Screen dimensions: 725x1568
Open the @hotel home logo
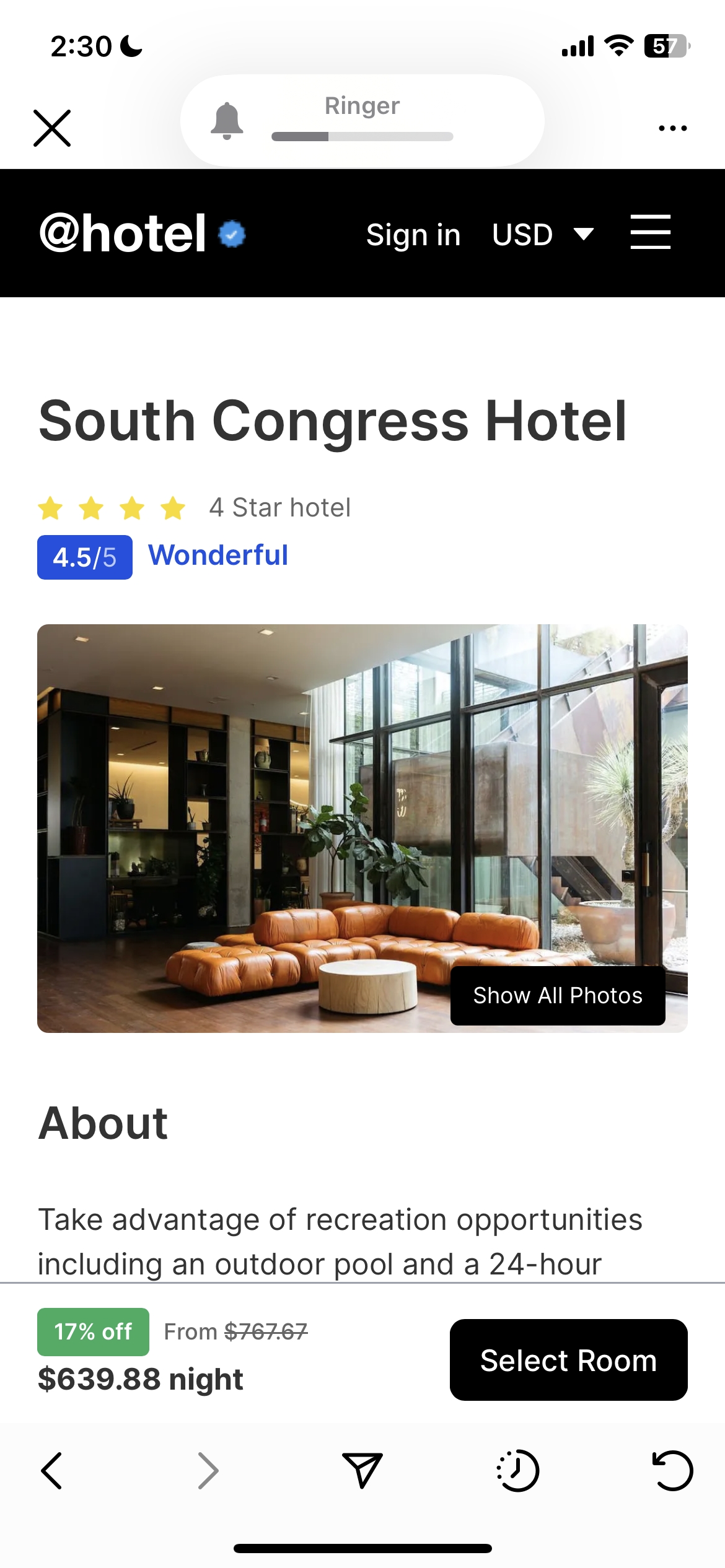[x=143, y=233]
